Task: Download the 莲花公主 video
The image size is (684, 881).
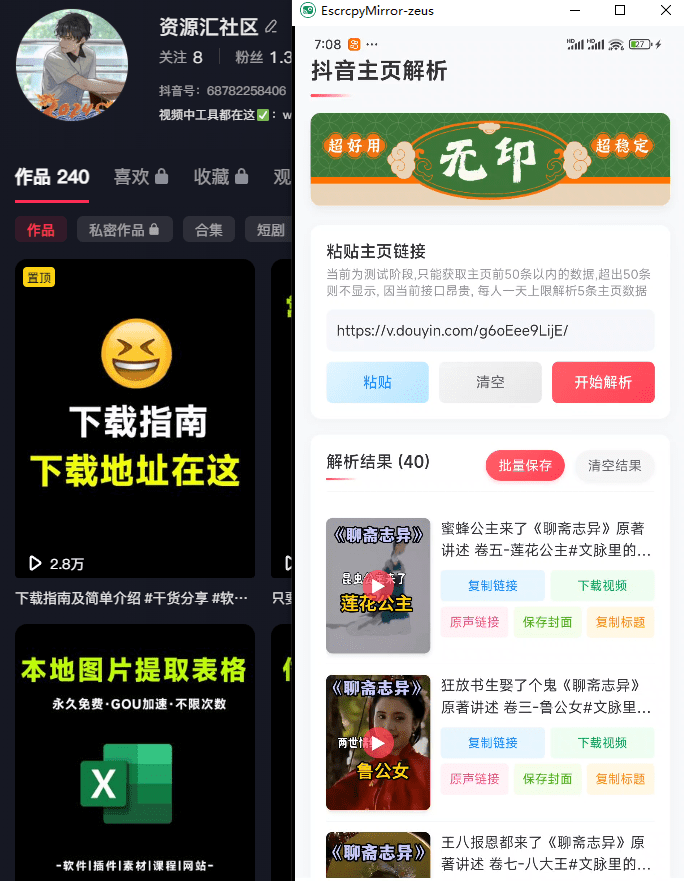Action: point(602,585)
